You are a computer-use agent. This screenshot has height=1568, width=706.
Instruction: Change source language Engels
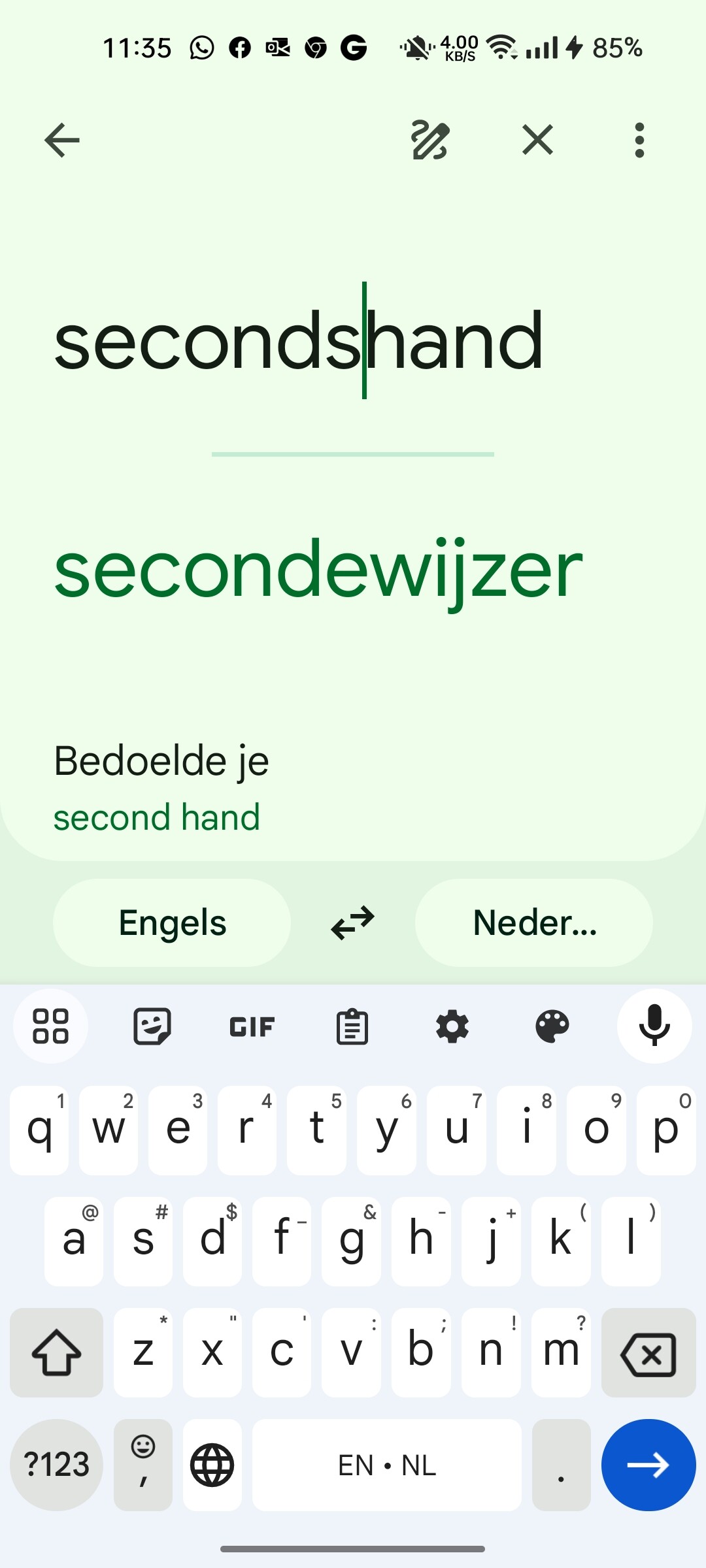point(172,923)
